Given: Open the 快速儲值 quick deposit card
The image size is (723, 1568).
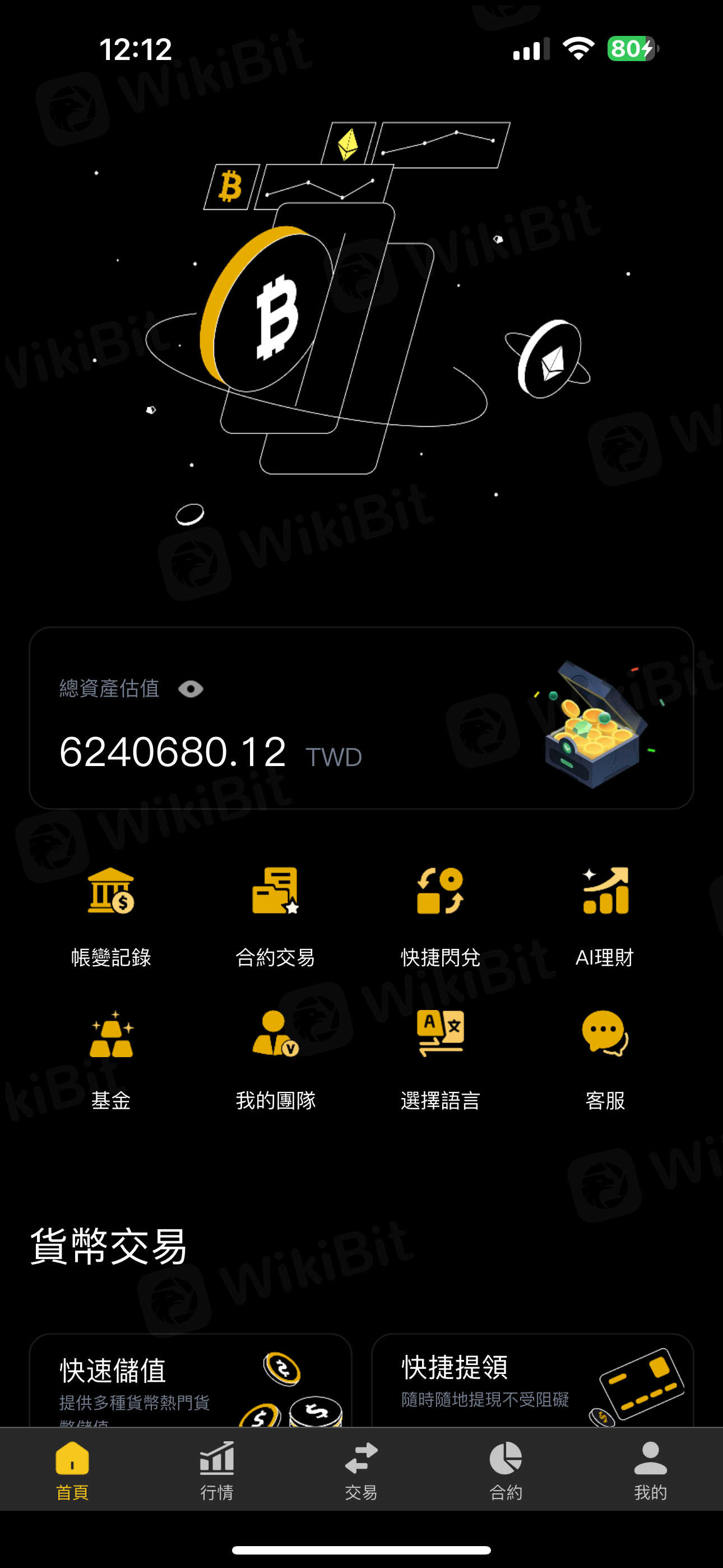Looking at the screenshot, I should [190, 1382].
